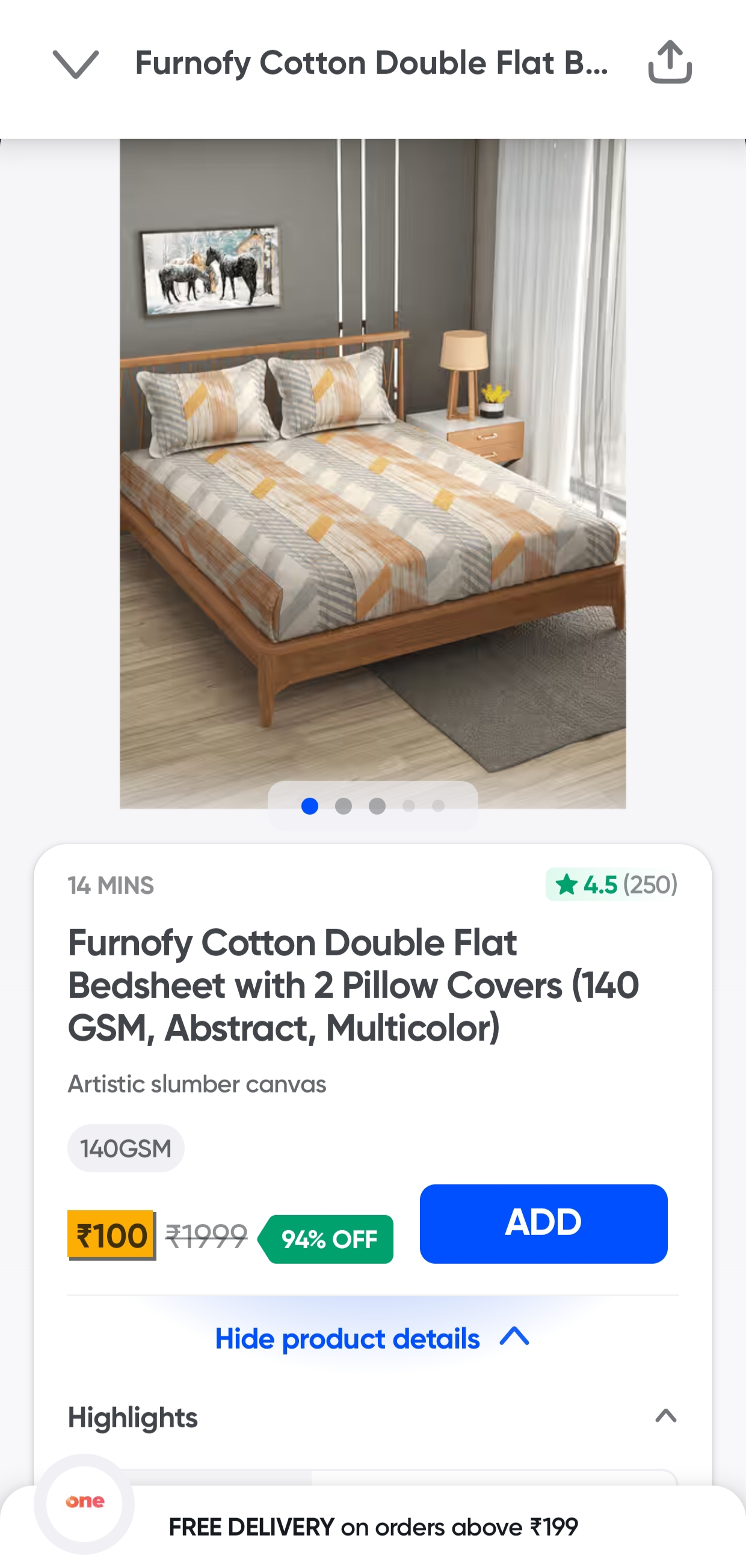Select the 140GSM variant chip
The image size is (746, 1568).
coord(126,1148)
